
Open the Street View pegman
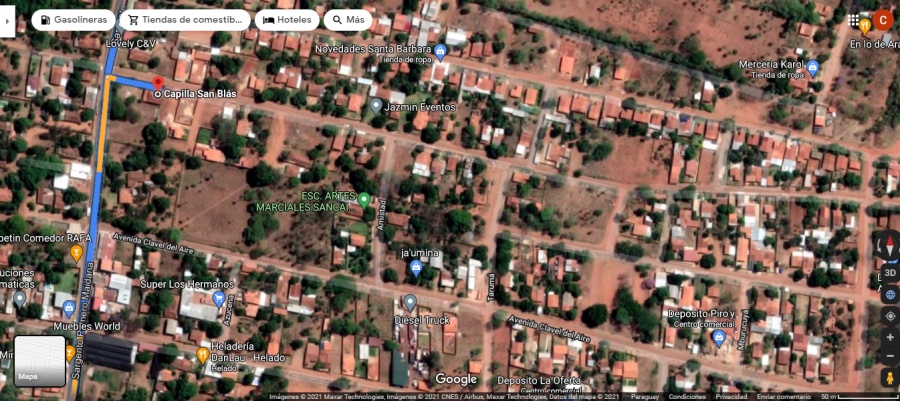pos(889,378)
